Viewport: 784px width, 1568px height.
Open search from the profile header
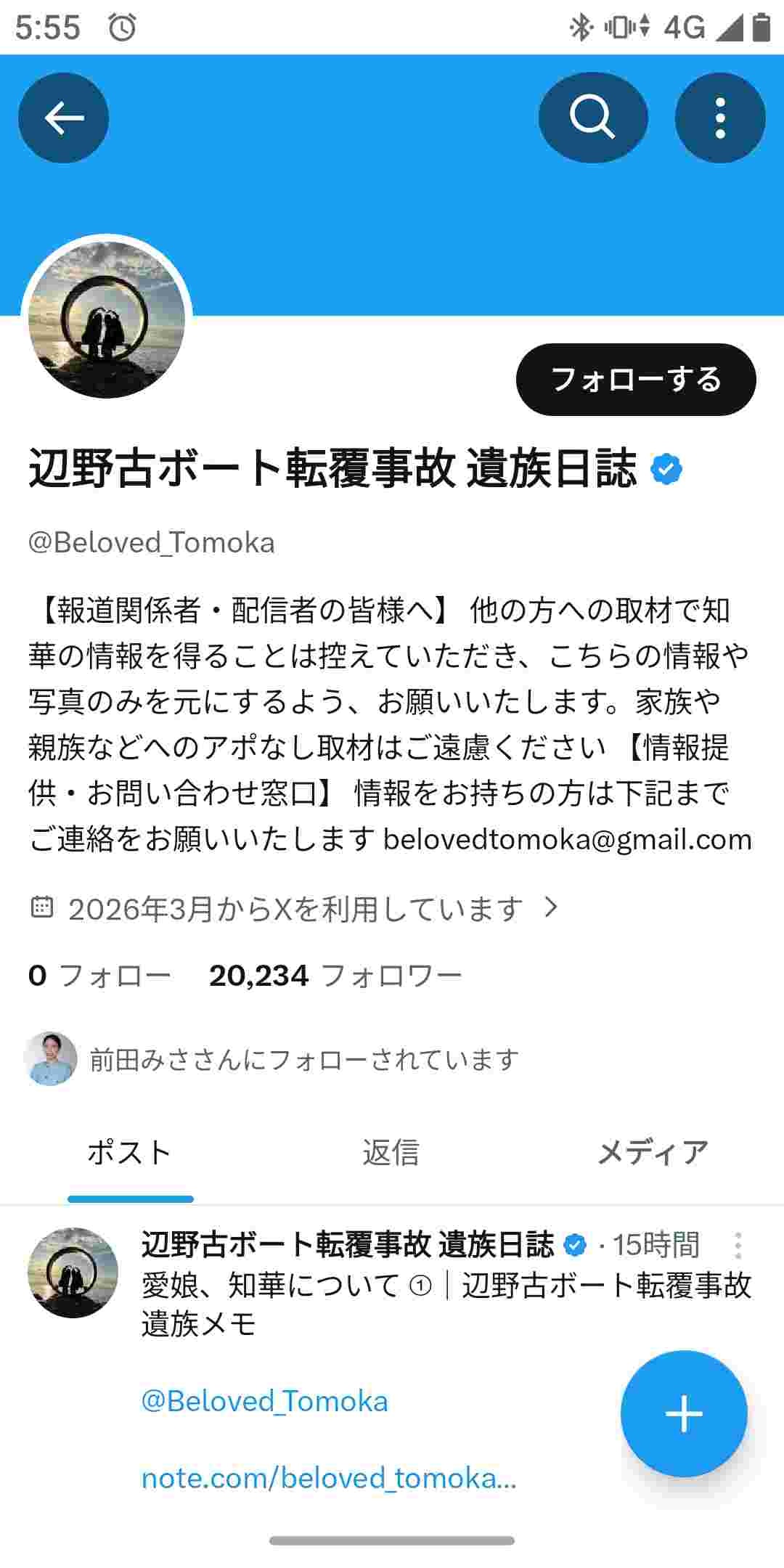592,118
